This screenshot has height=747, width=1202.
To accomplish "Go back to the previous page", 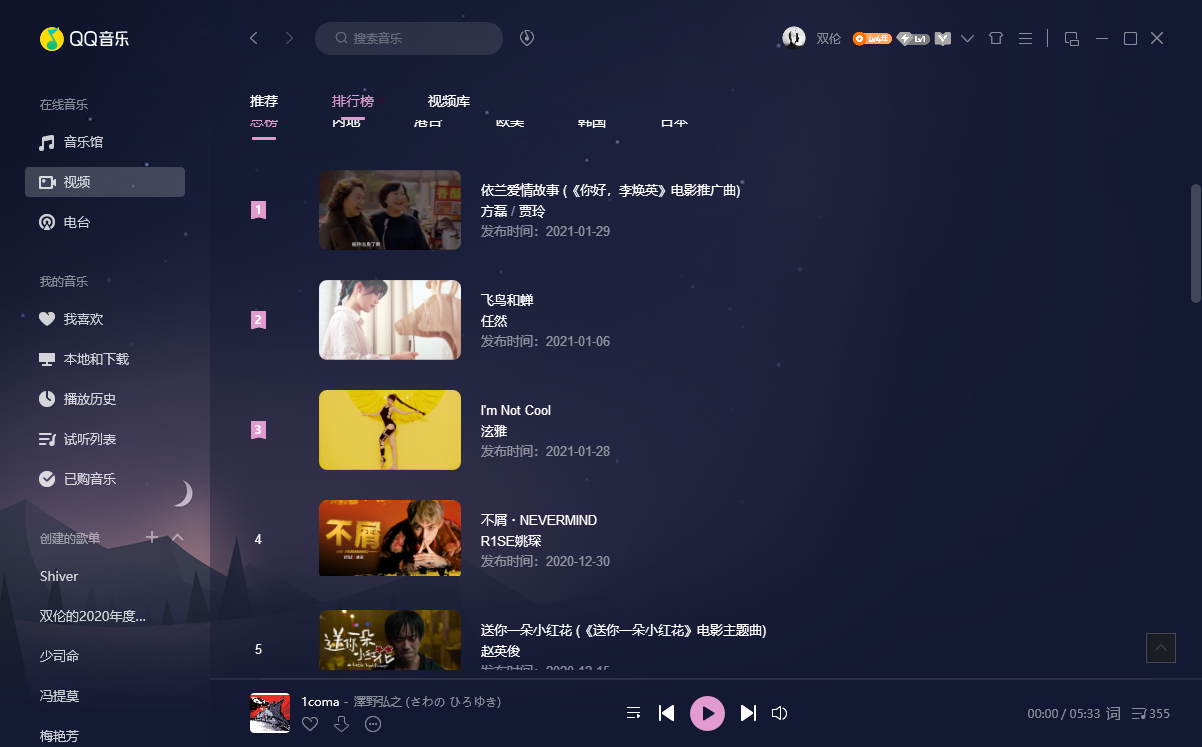I will click(x=254, y=38).
